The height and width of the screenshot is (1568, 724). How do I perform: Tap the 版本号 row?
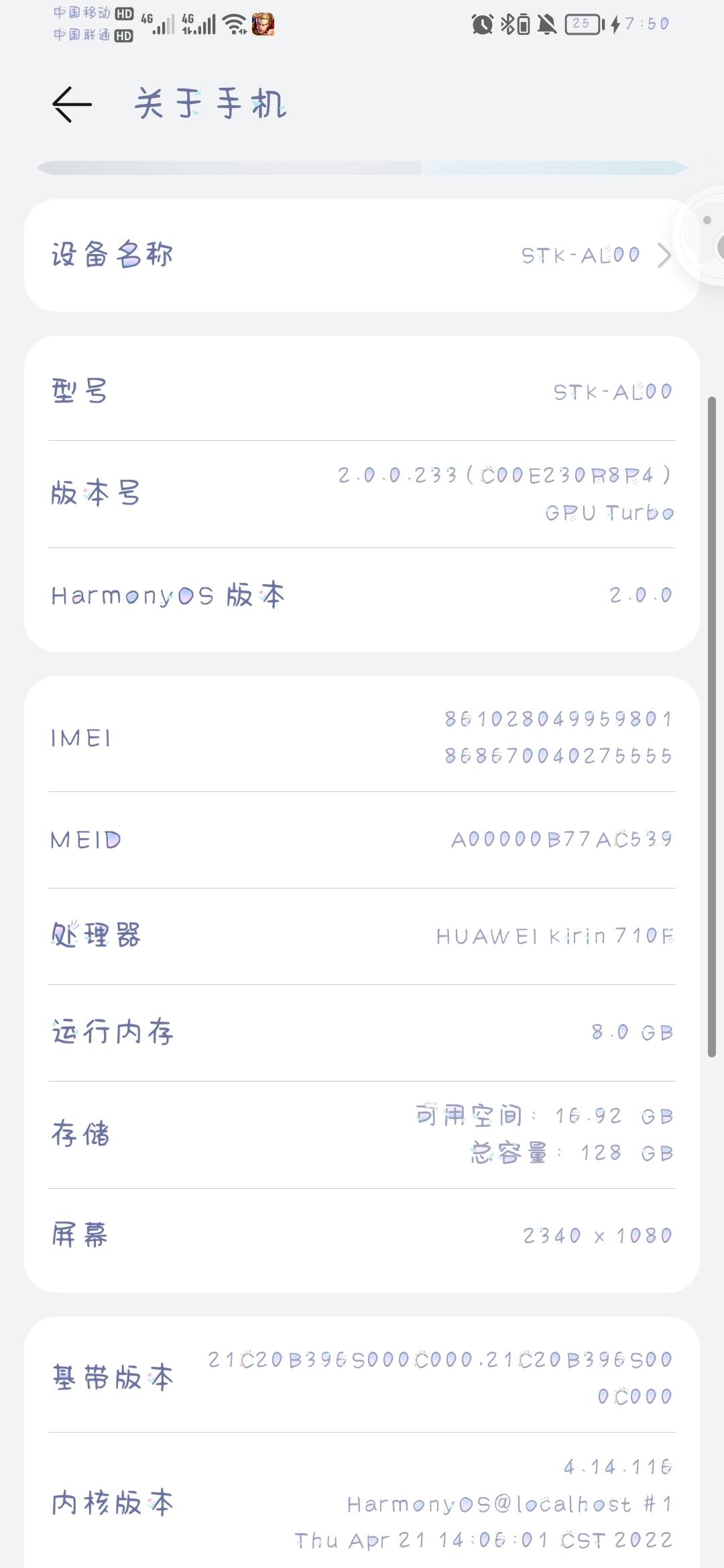[x=362, y=494]
